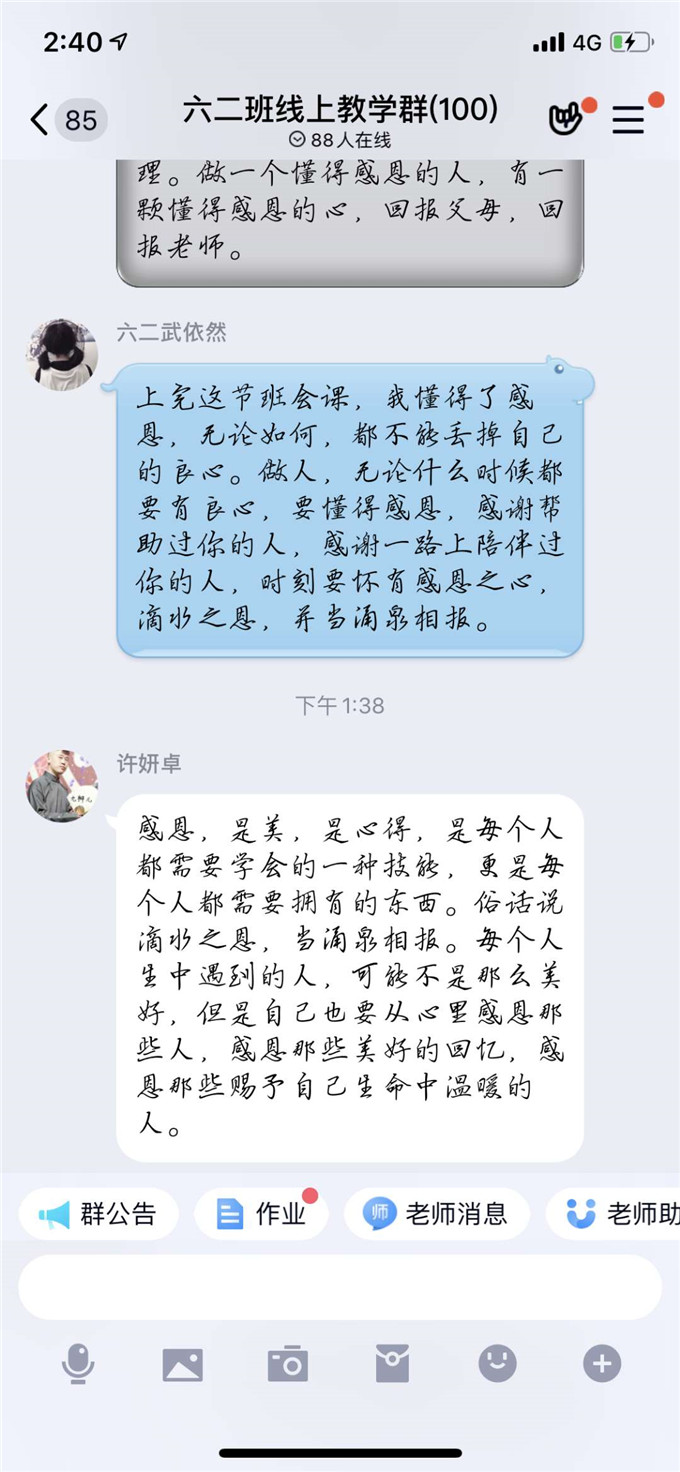View 许妍卓's profile avatar
The width and height of the screenshot is (680, 1472).
(61, 785)
